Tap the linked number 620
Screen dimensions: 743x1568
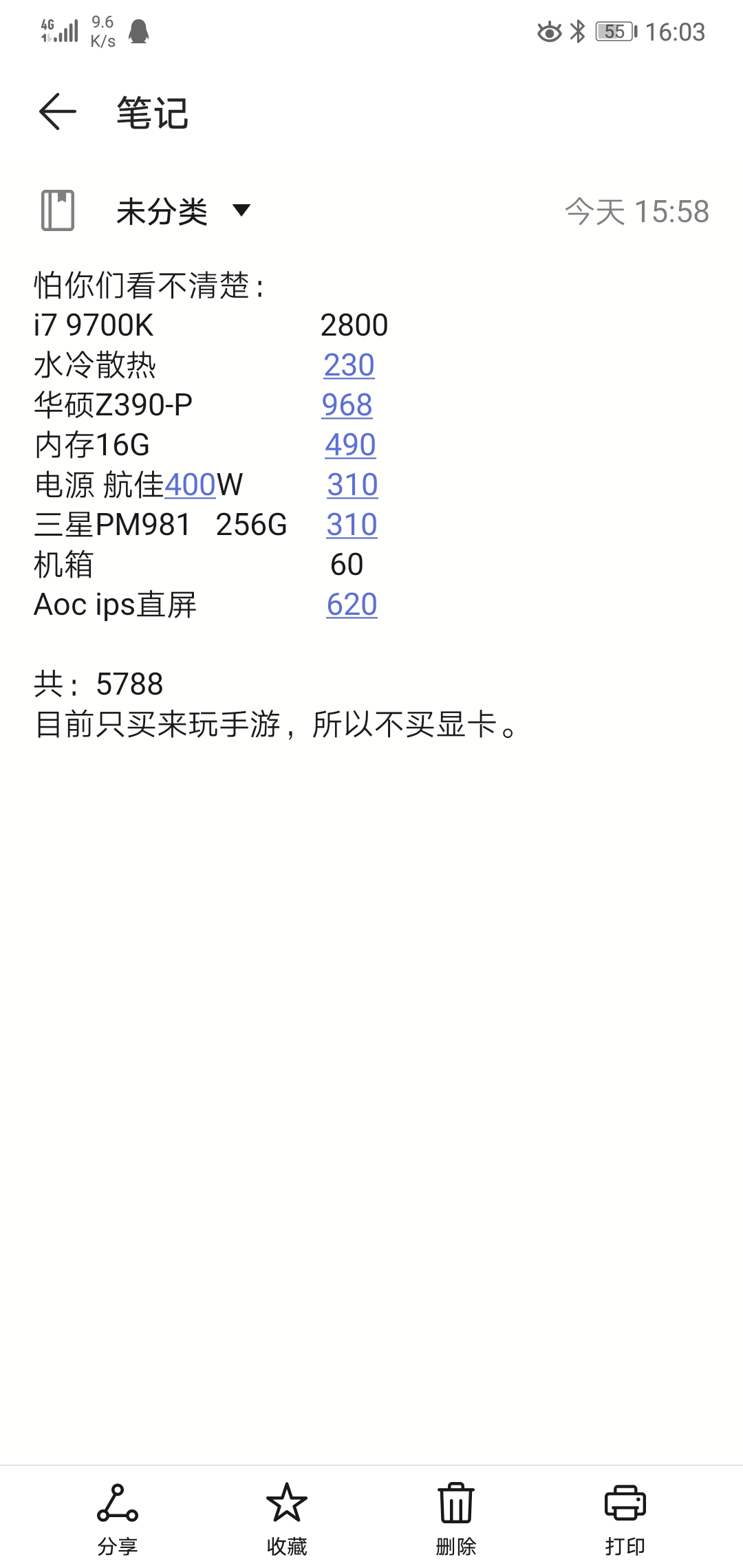point(352,604)
